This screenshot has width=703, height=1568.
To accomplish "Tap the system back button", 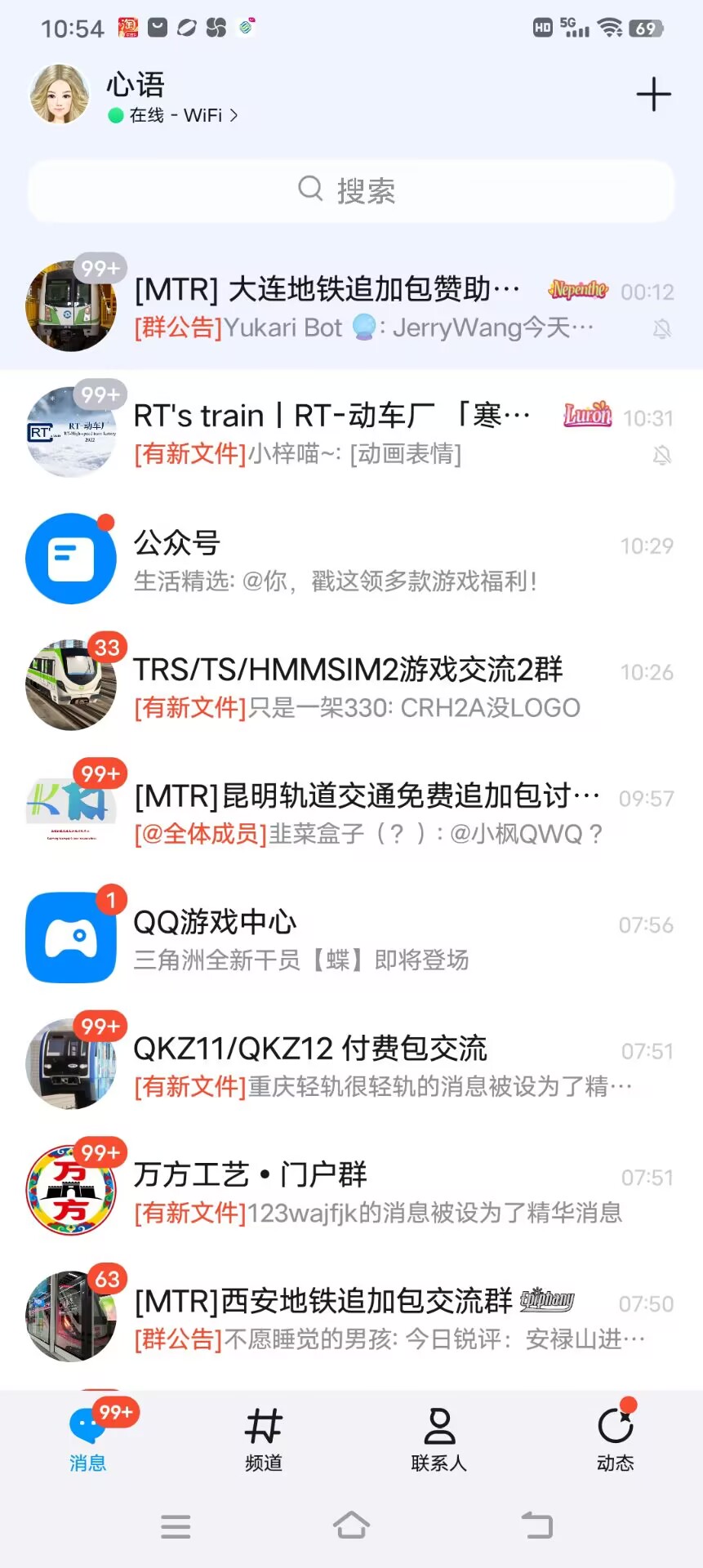I will tap(537, 1526).
